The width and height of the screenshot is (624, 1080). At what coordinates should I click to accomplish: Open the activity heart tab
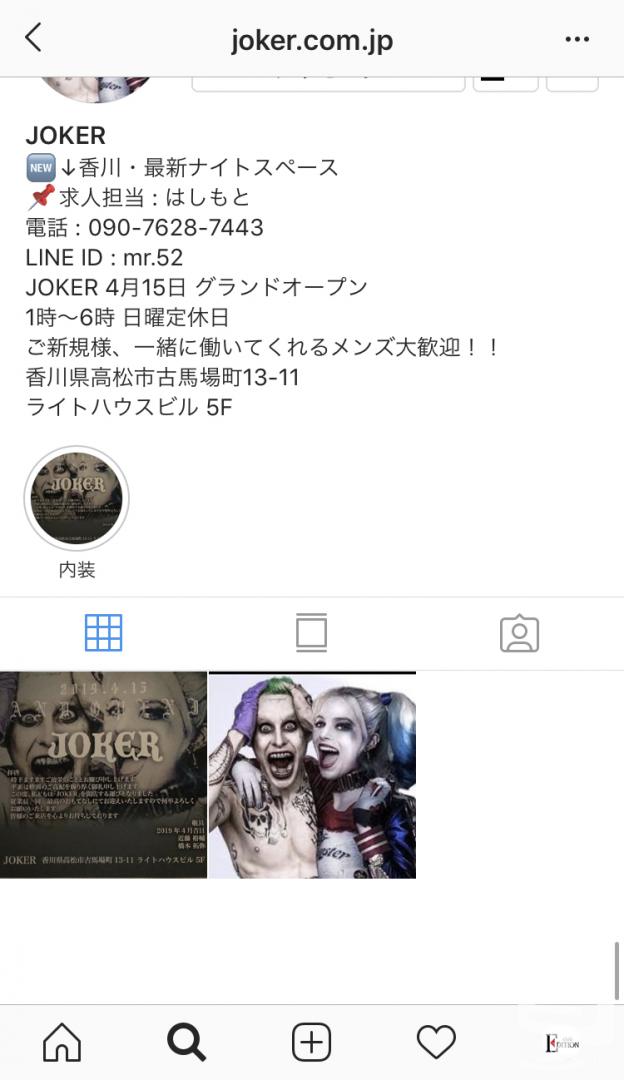437,1041
